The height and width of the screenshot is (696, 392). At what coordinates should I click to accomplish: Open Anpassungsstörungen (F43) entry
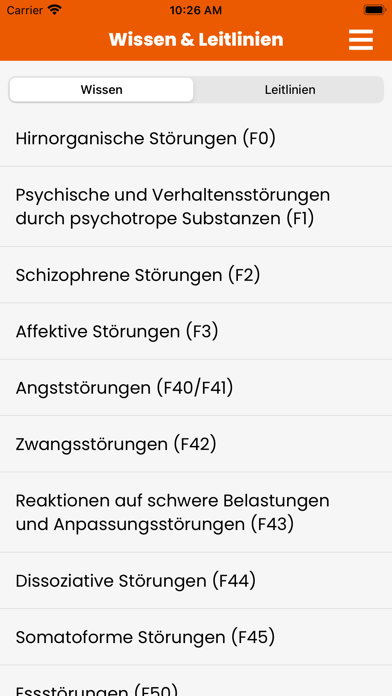coord(196,513)
